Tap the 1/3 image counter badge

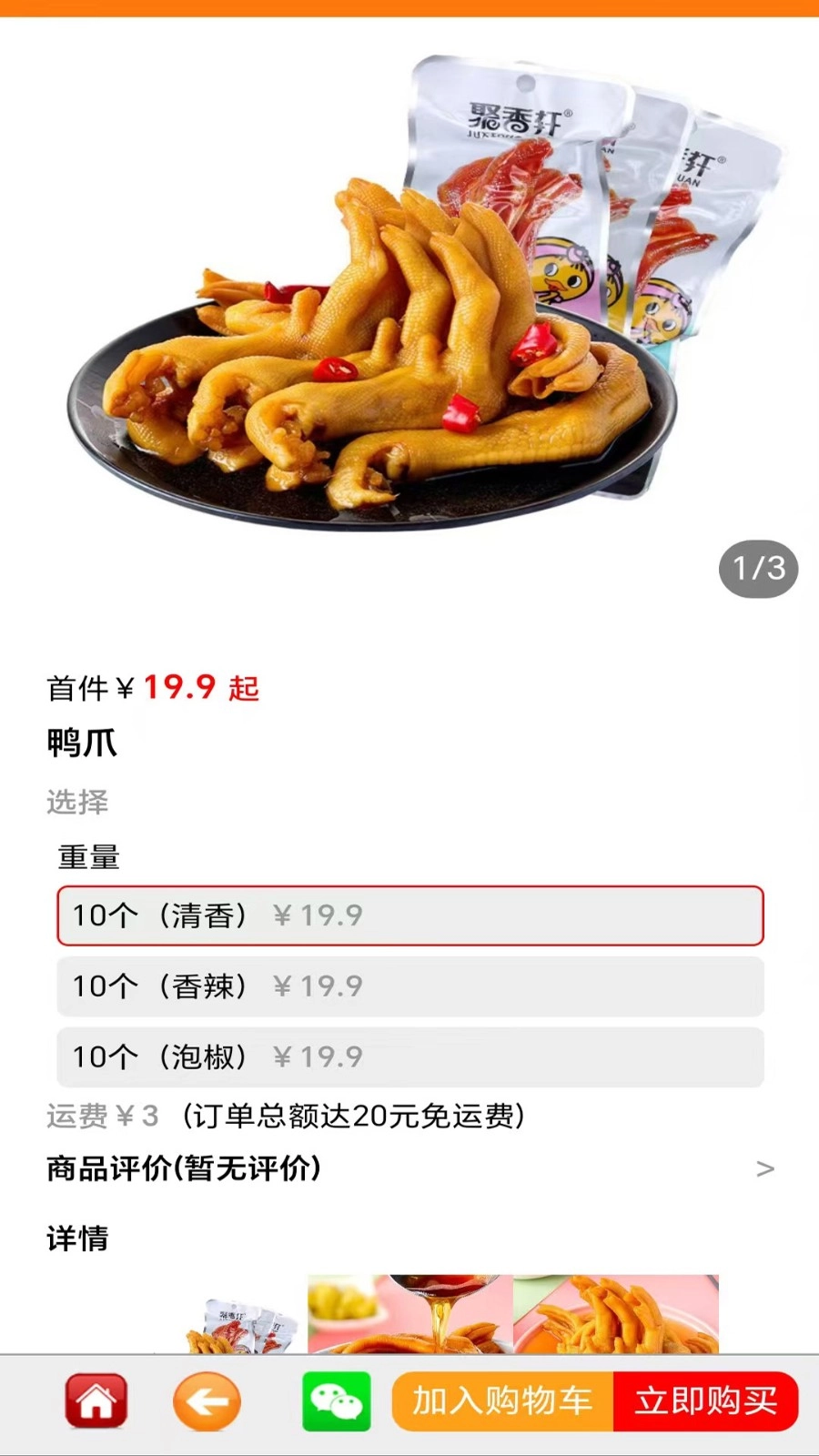[760, 567]
